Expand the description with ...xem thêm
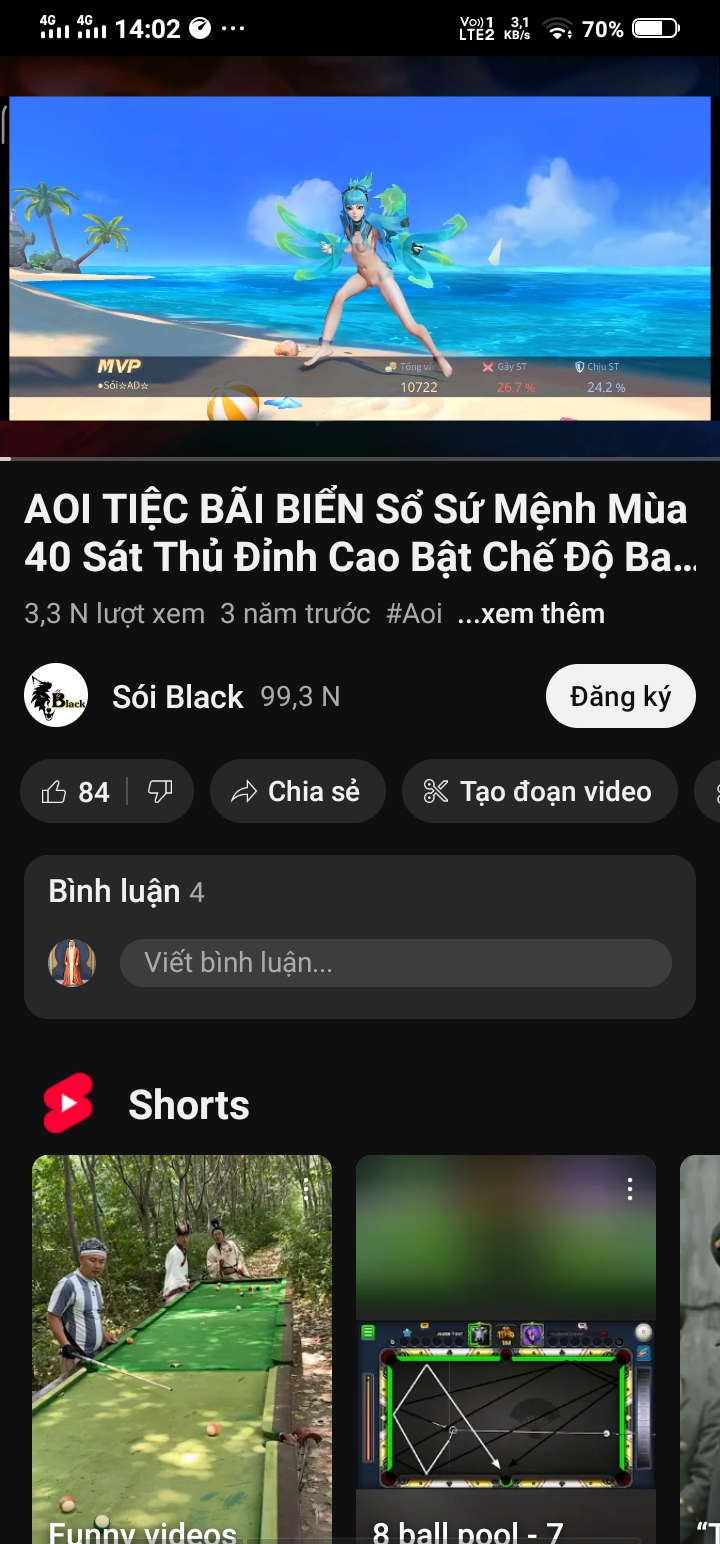Image resolution: width=720 pixels, height=1544 pixels. 530,613
